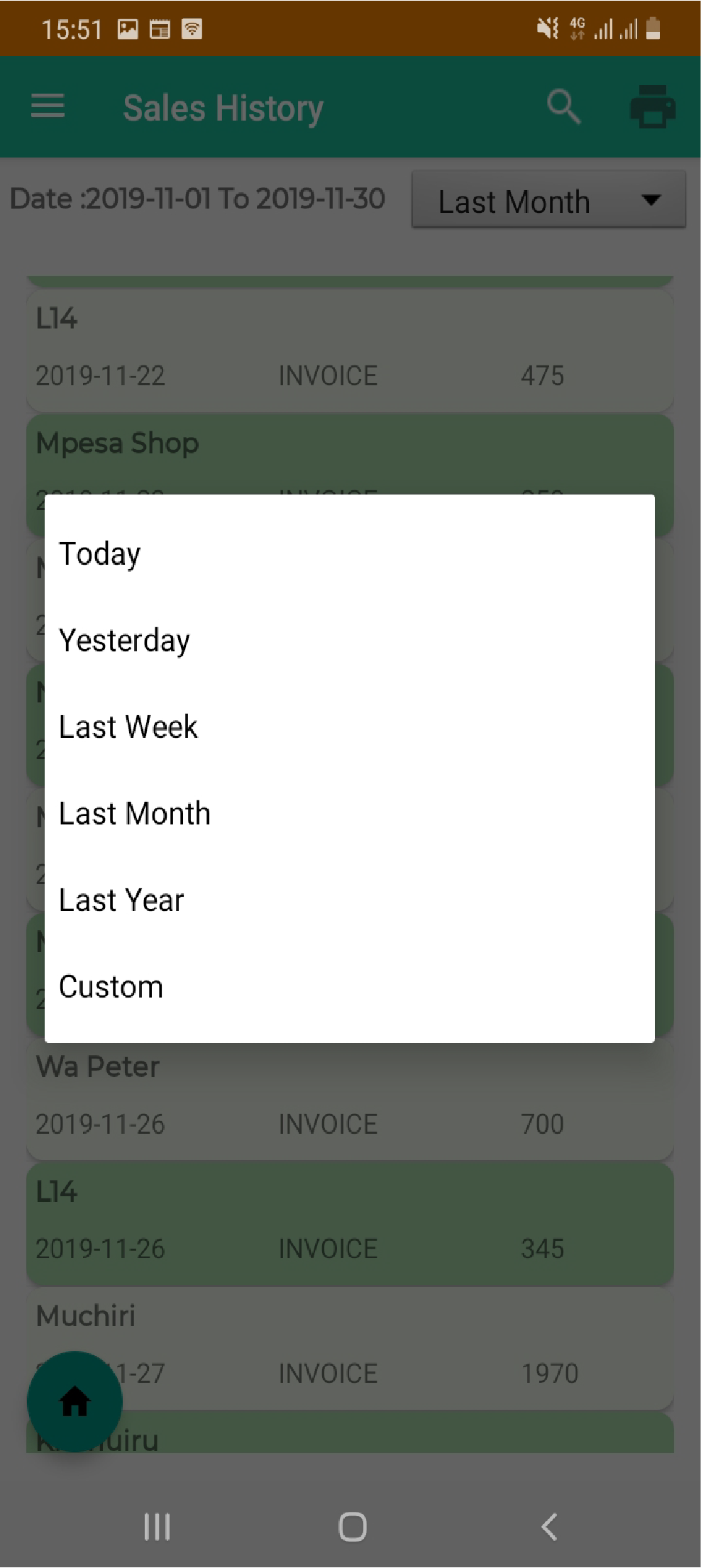The height and width of the screenshot is (1568, 701).
Task: Select Last Week as date range
Action: (128, 727)
